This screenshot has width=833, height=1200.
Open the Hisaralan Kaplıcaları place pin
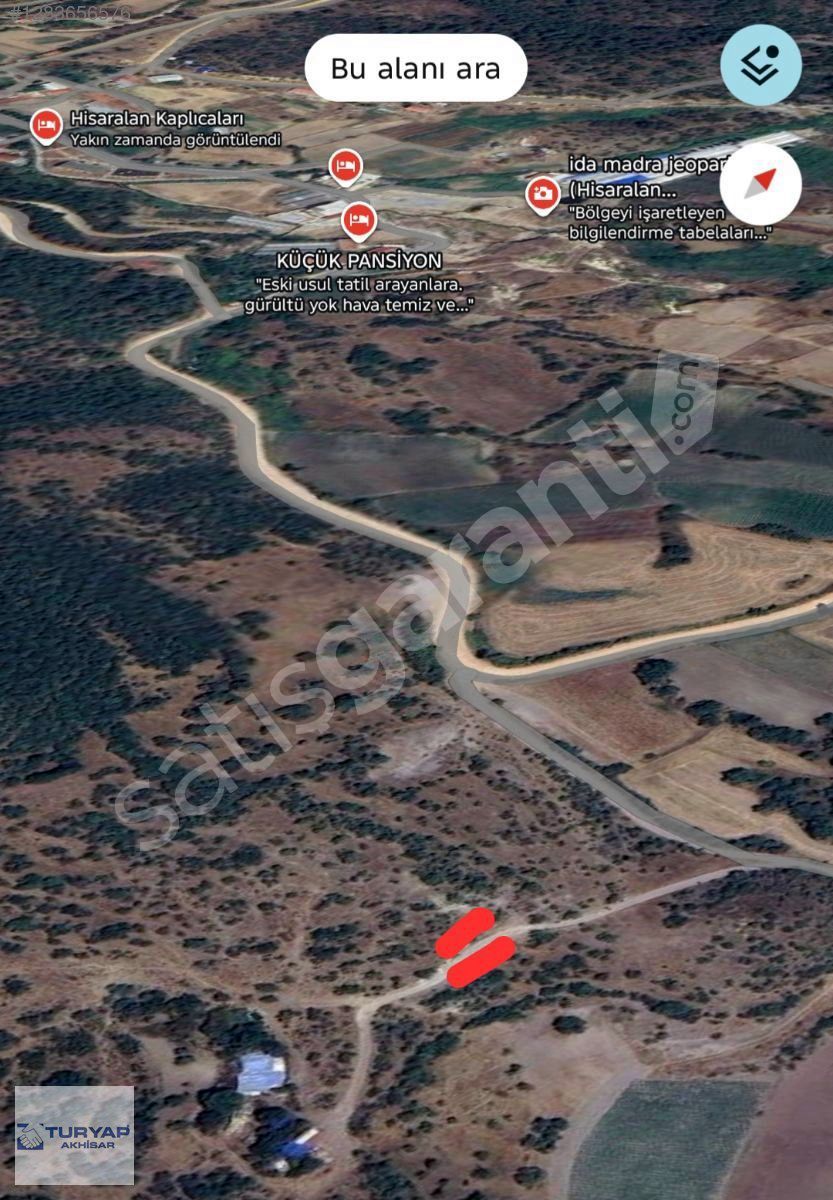(45, 126)
